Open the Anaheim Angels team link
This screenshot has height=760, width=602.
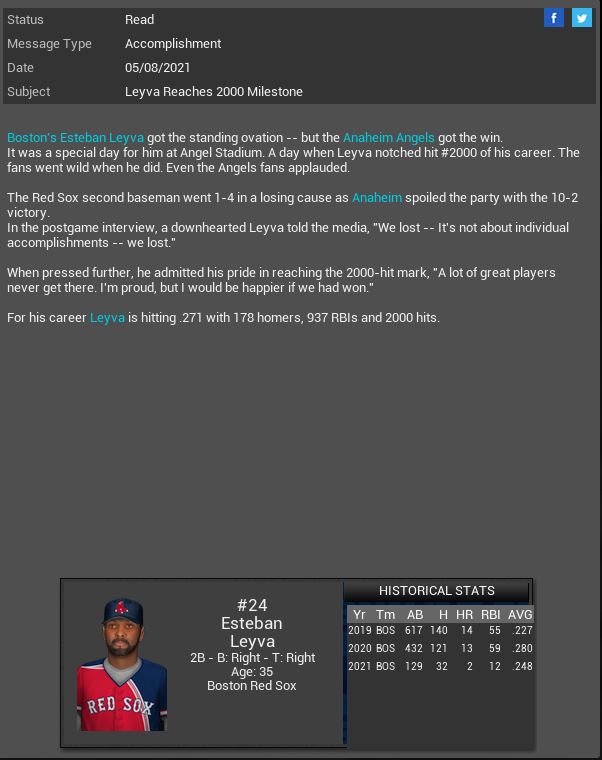[x=389, y=138]
